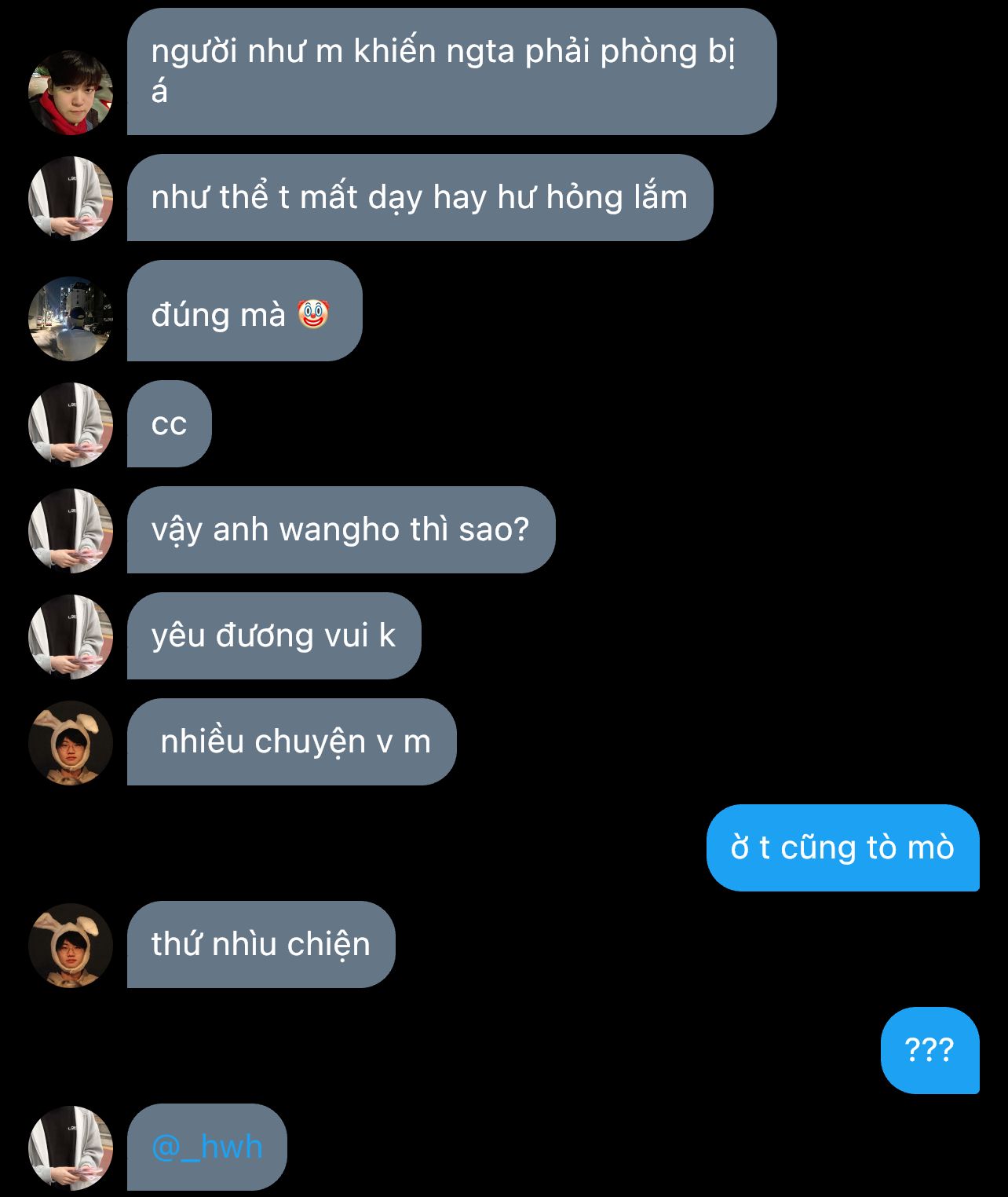
Task: Open the @_hwh mention link
Action: pos(206,1147)
